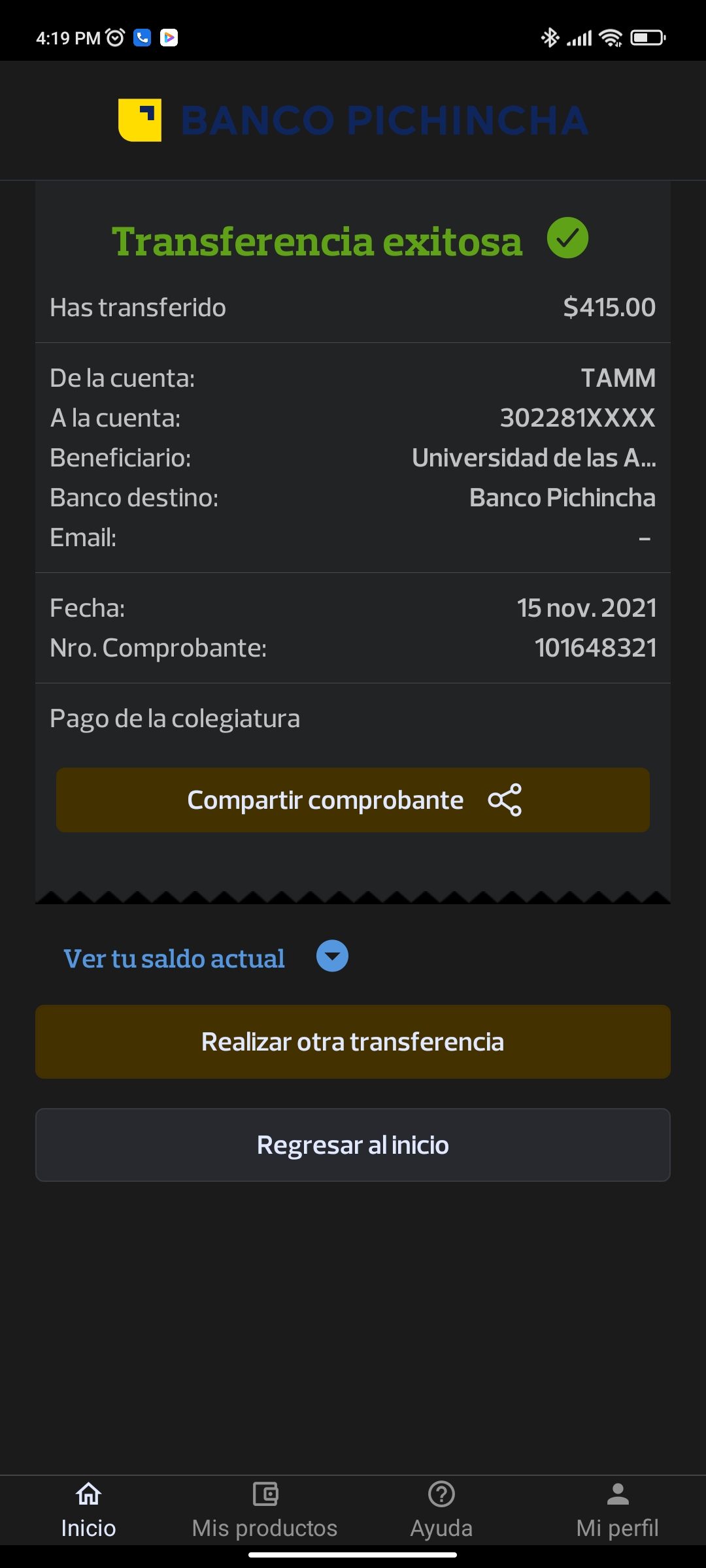This screenshot has width=706, height=1568.
Task: Go to the Inicio tab
Action: point(88,1511)
